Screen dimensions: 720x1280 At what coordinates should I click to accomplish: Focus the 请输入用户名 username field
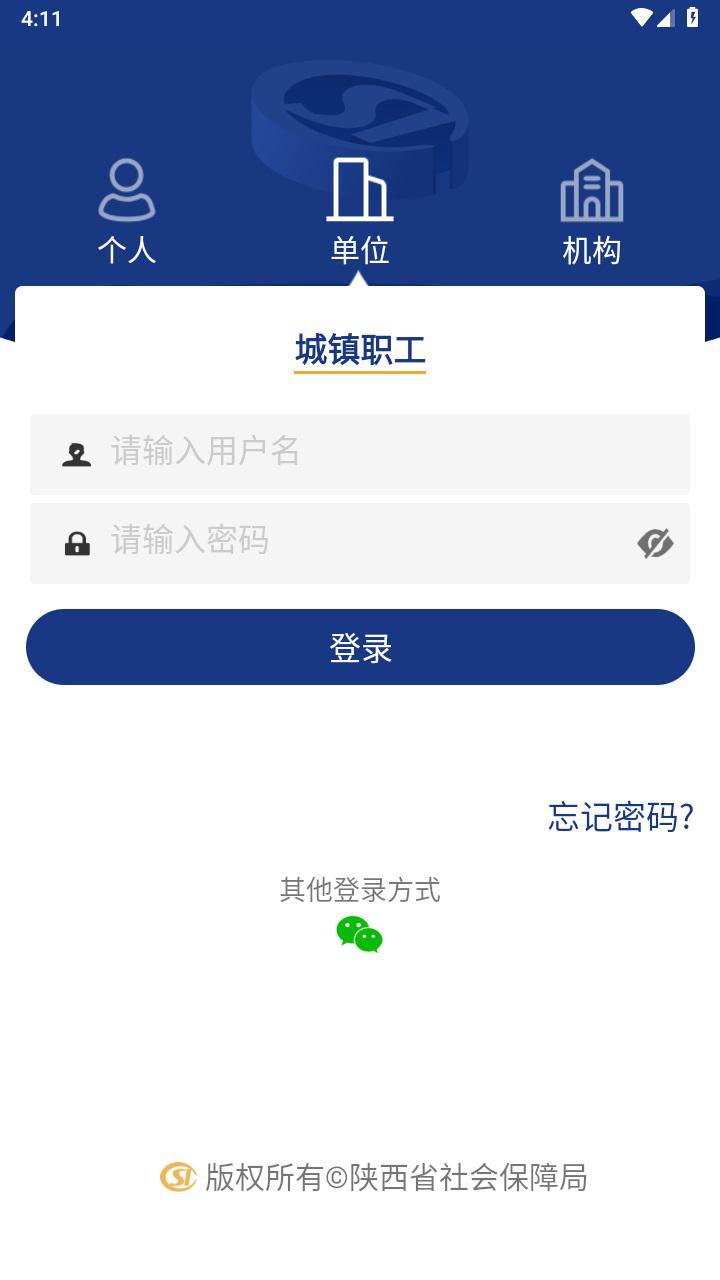tap(360, 454)
